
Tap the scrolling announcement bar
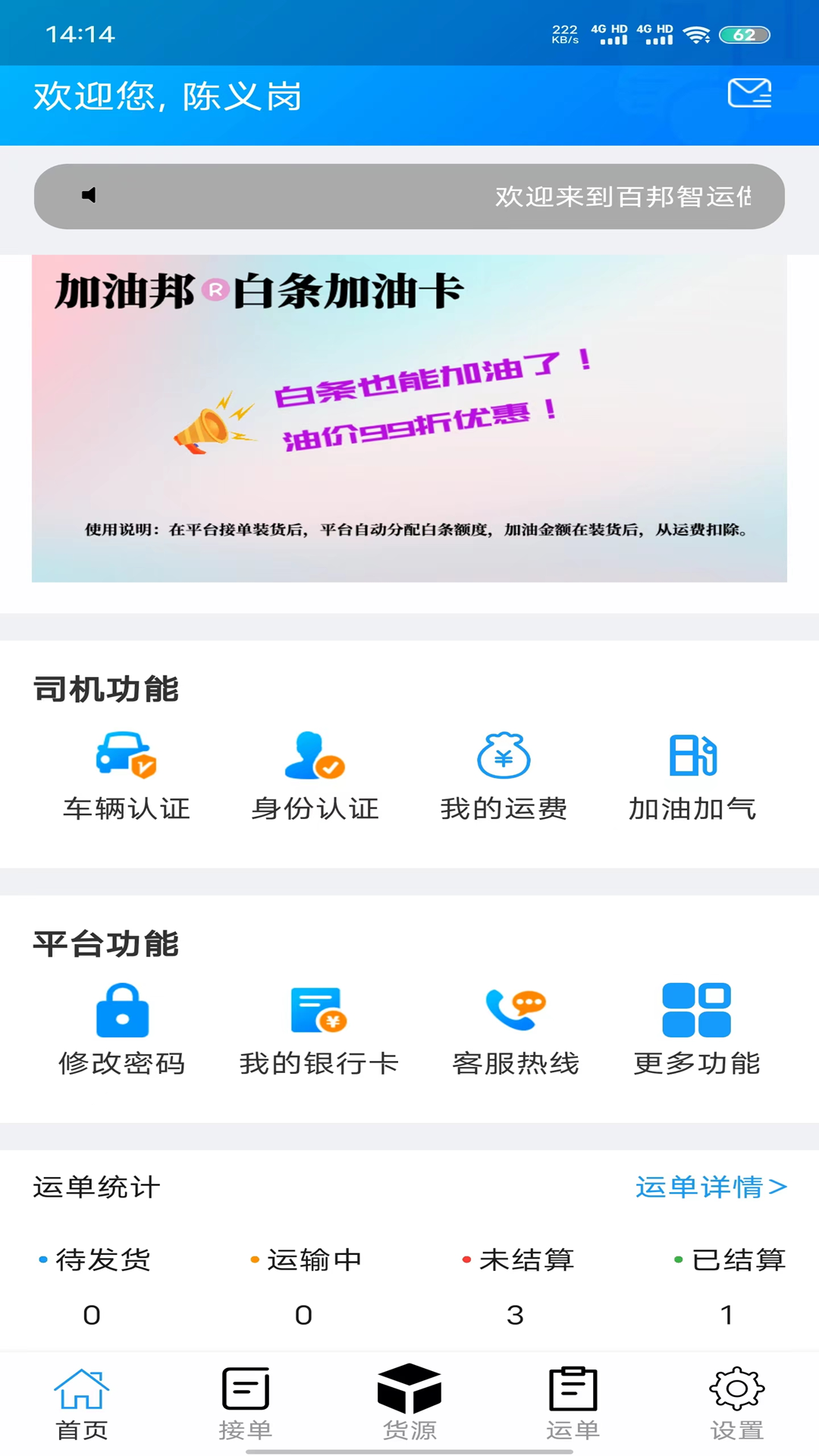409,196
